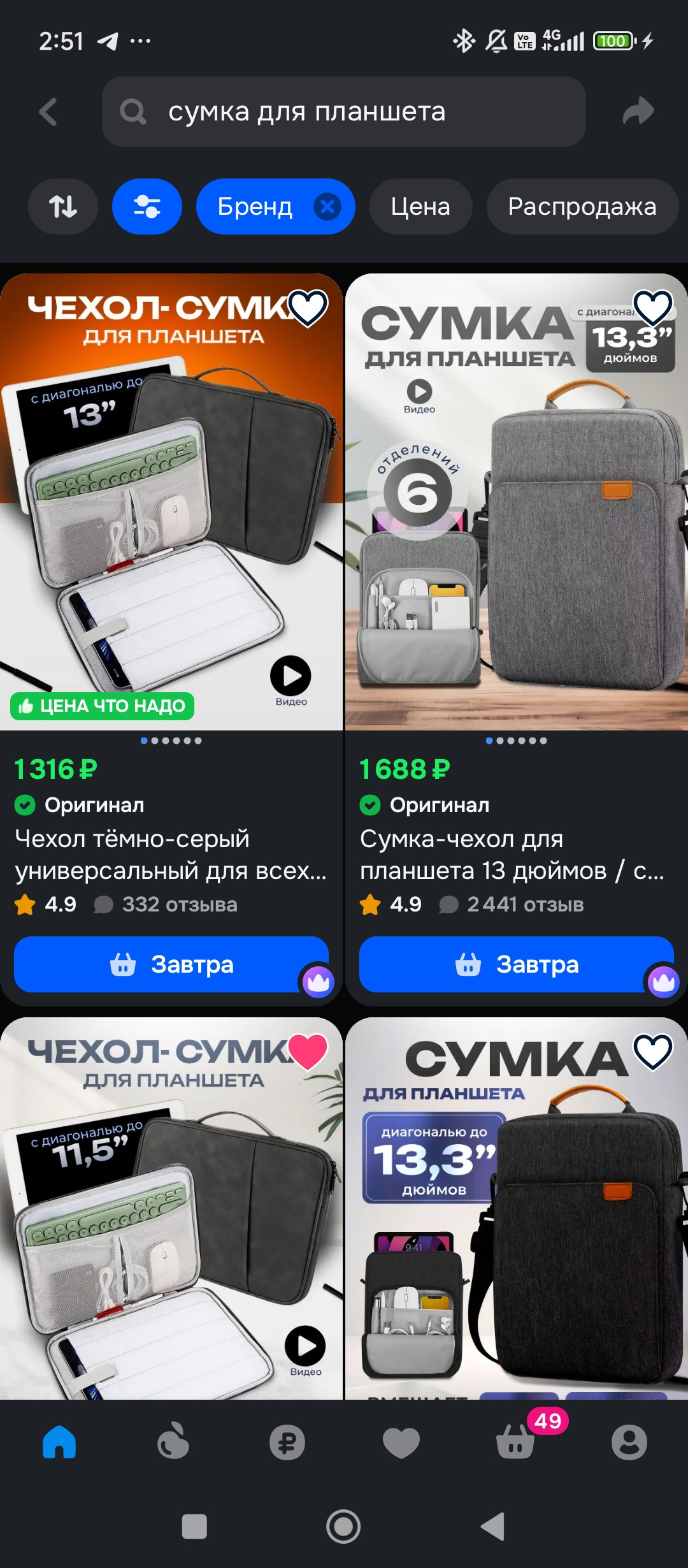
Task: Open the favorites tab in bottom navigation
Action: (x=401, y=1442)
